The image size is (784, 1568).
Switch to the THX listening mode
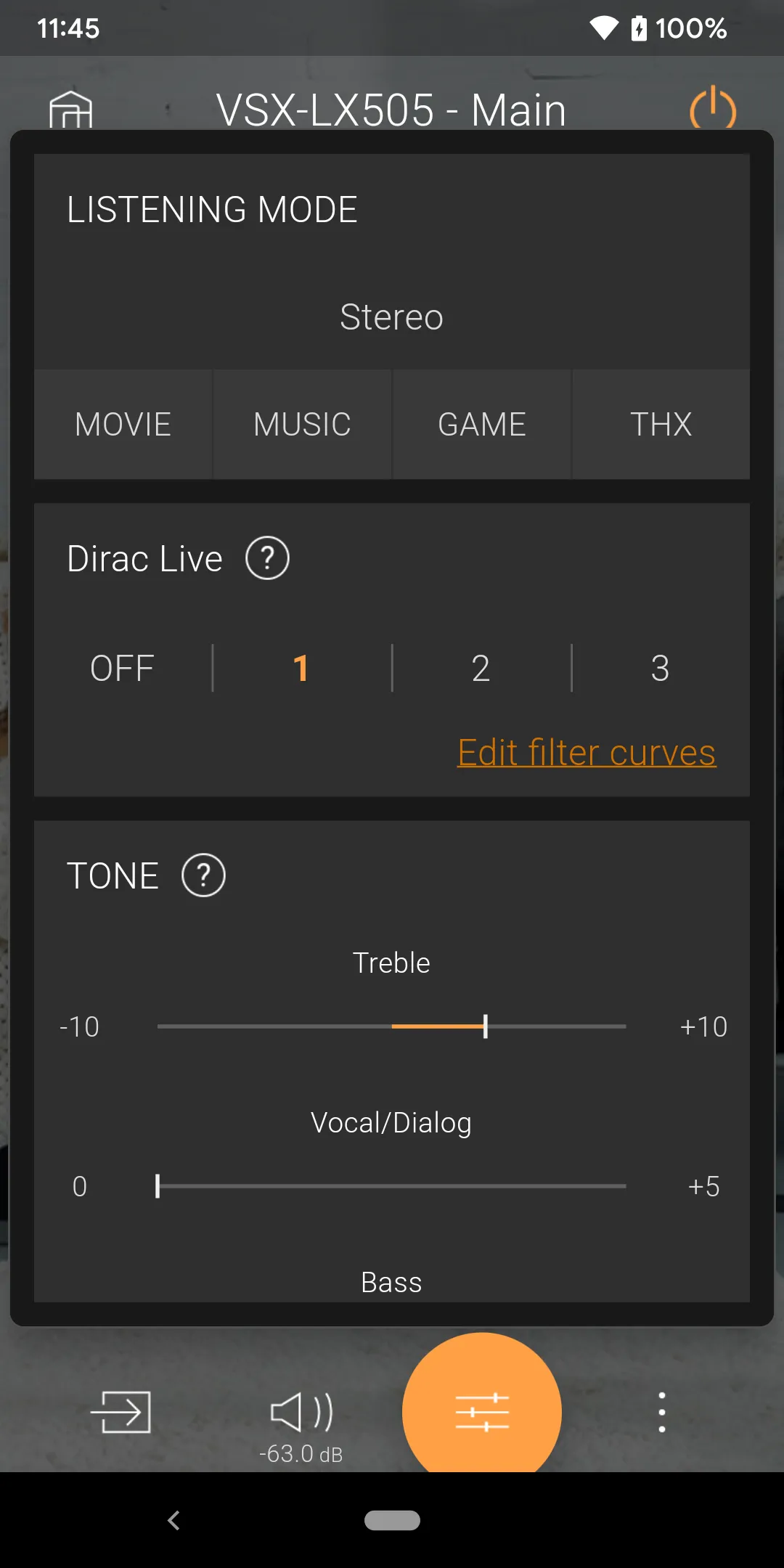(x=661, y=424)
